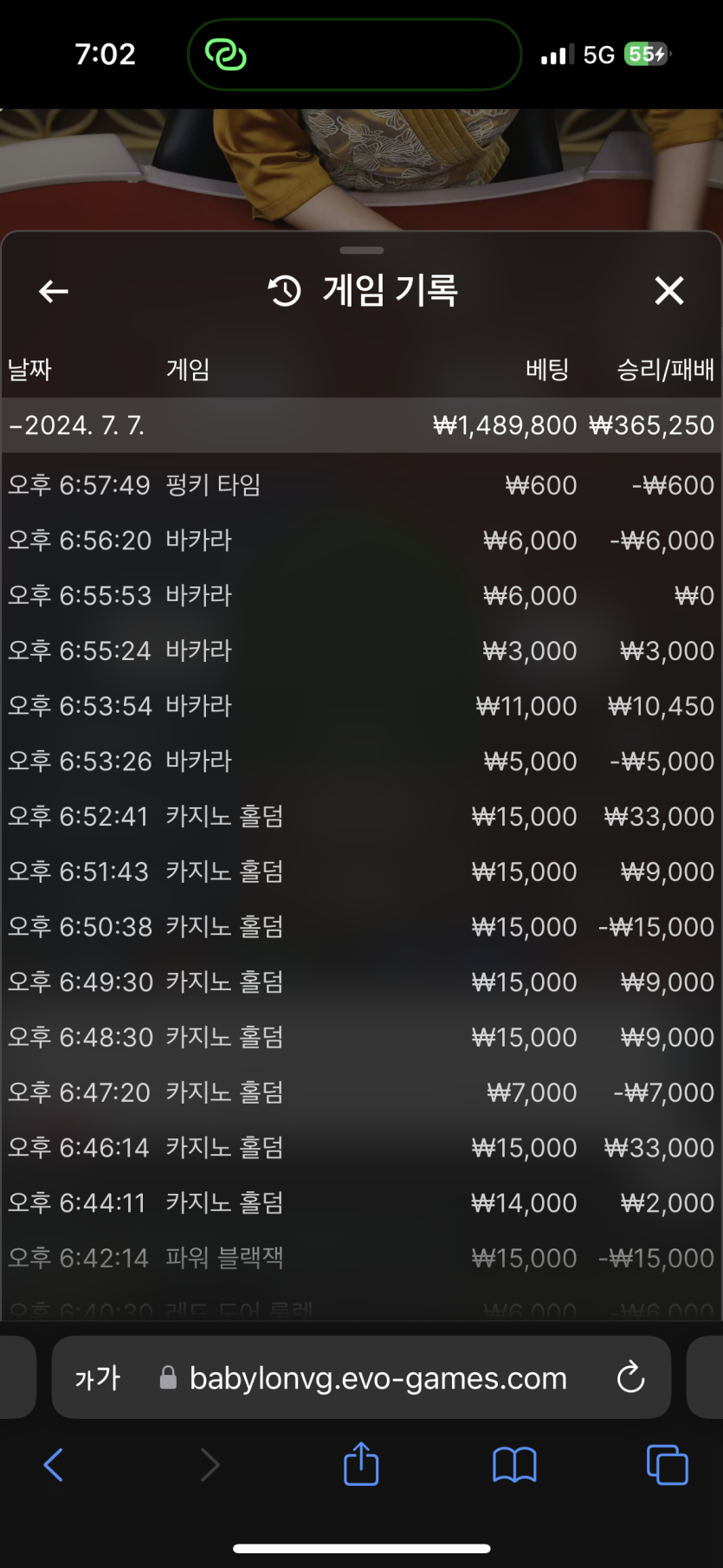
Task: Open the 오후 6:57:49 펑키 타임 record
Action: point(361,485)
